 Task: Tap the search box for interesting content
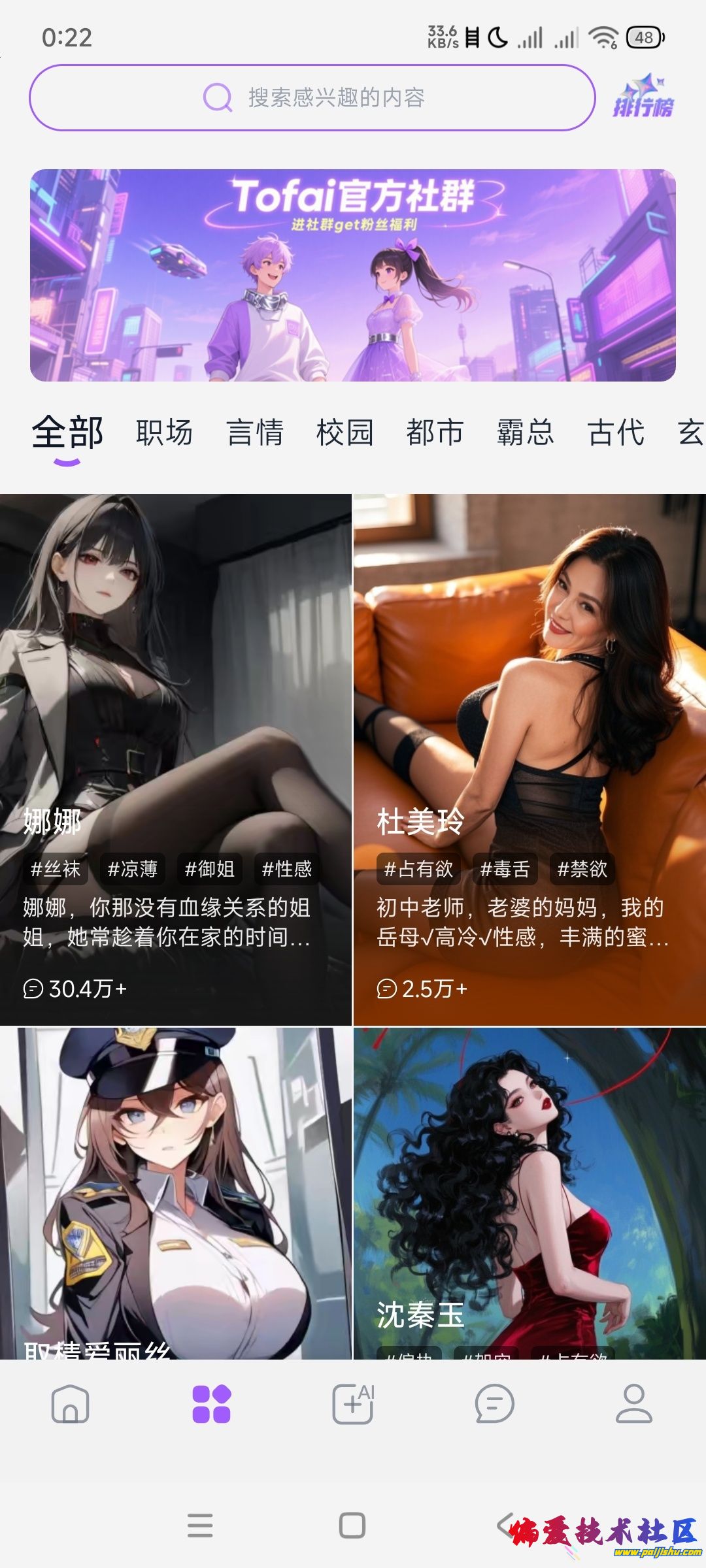click(x=312, y=98)
